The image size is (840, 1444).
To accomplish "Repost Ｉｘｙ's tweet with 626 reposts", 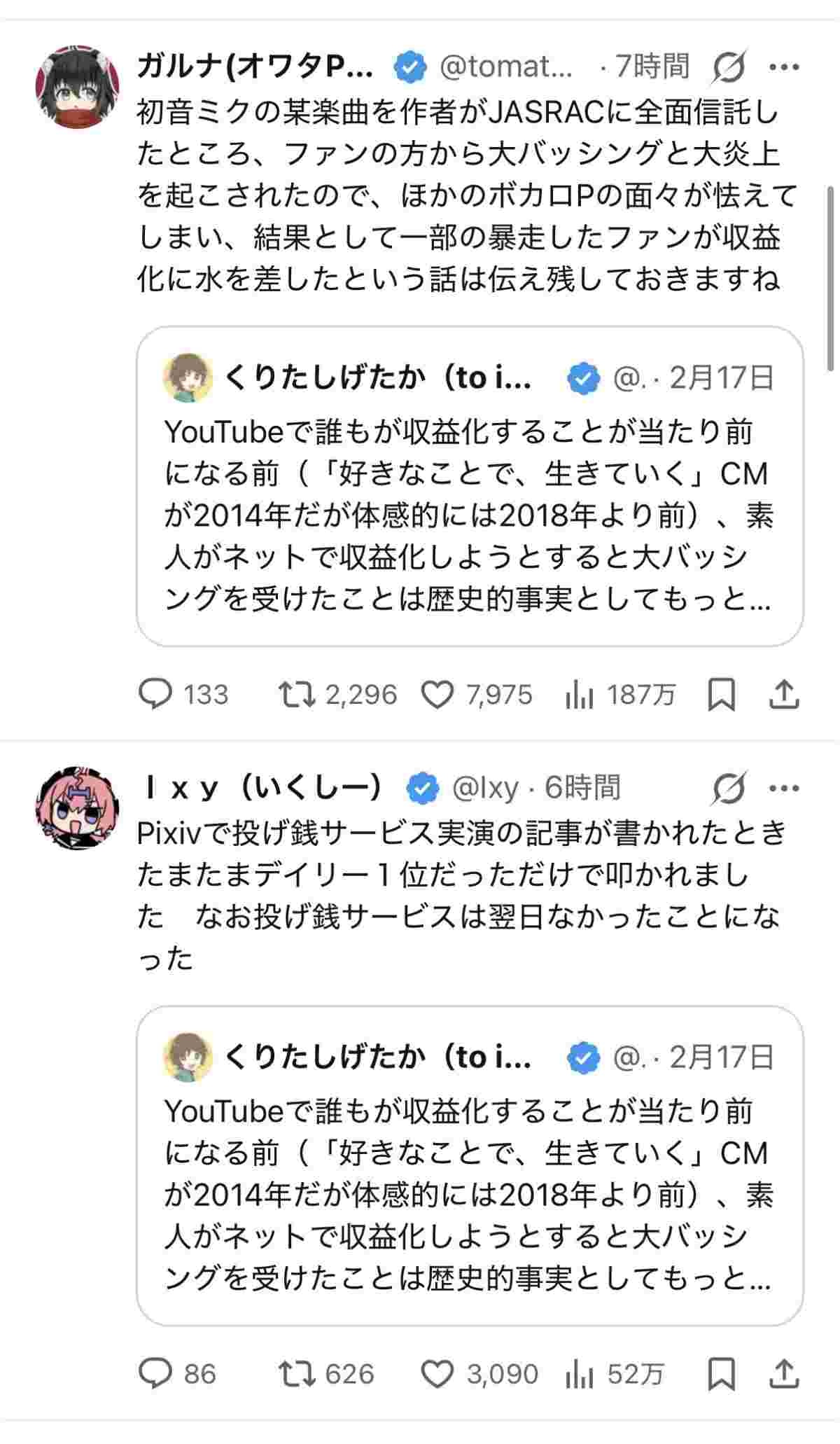I will point(296,1374).
